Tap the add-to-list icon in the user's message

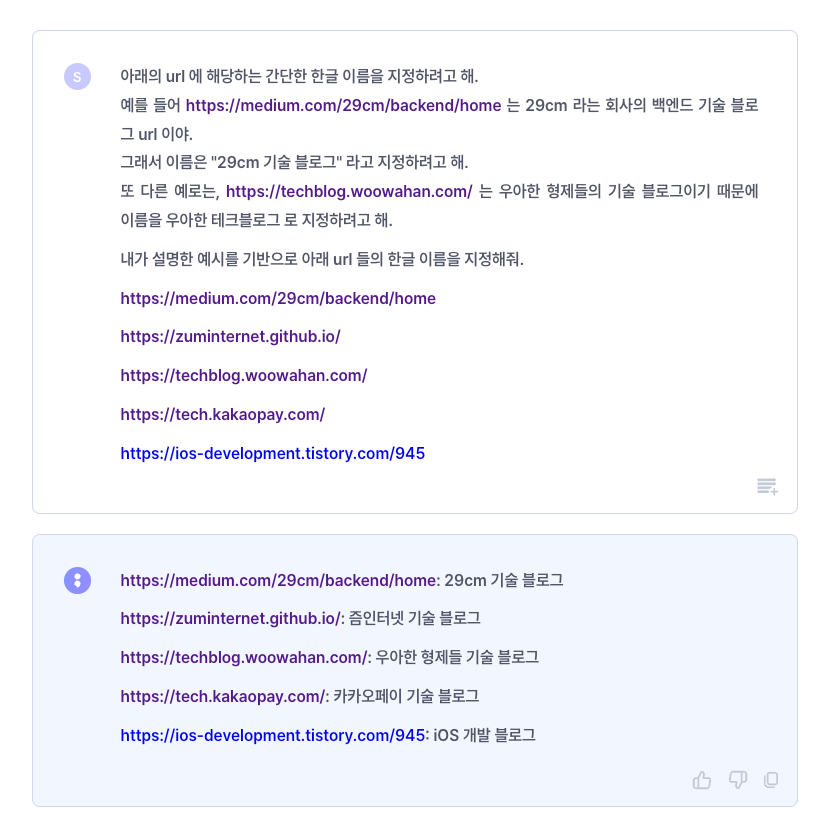click(x=767, y=487)
